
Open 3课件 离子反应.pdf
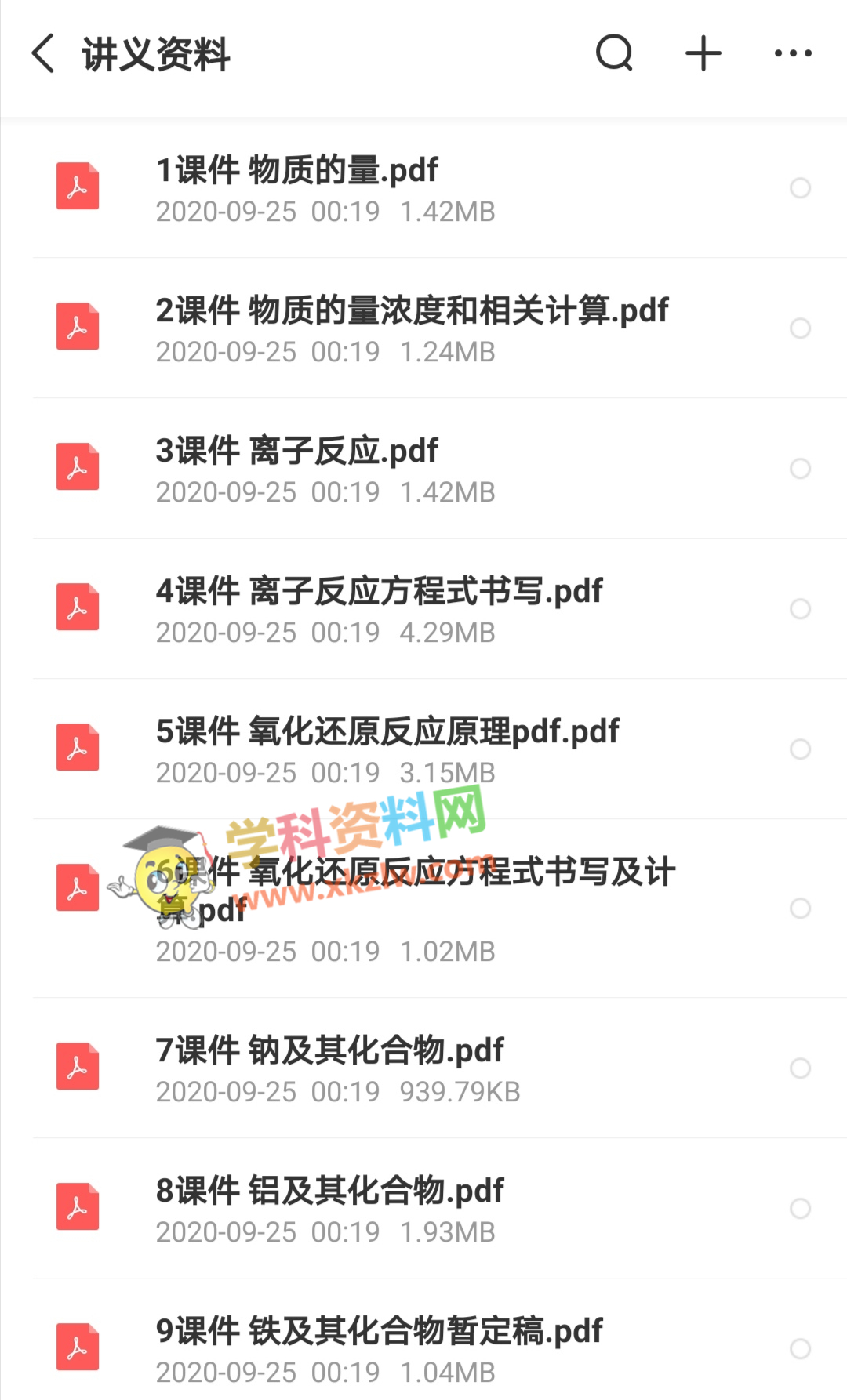(298, 452)
